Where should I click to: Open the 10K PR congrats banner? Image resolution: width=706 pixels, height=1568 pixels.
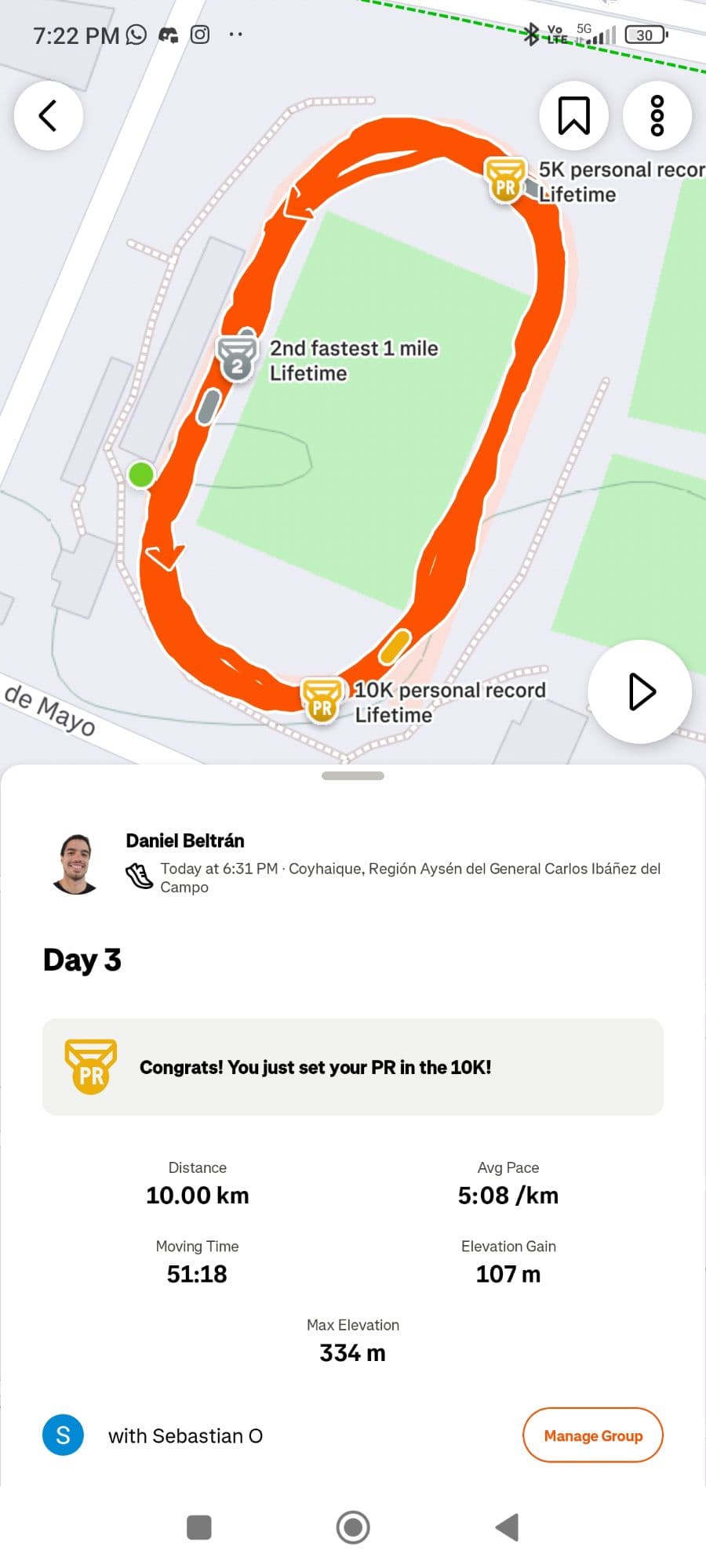point(353,1067)
